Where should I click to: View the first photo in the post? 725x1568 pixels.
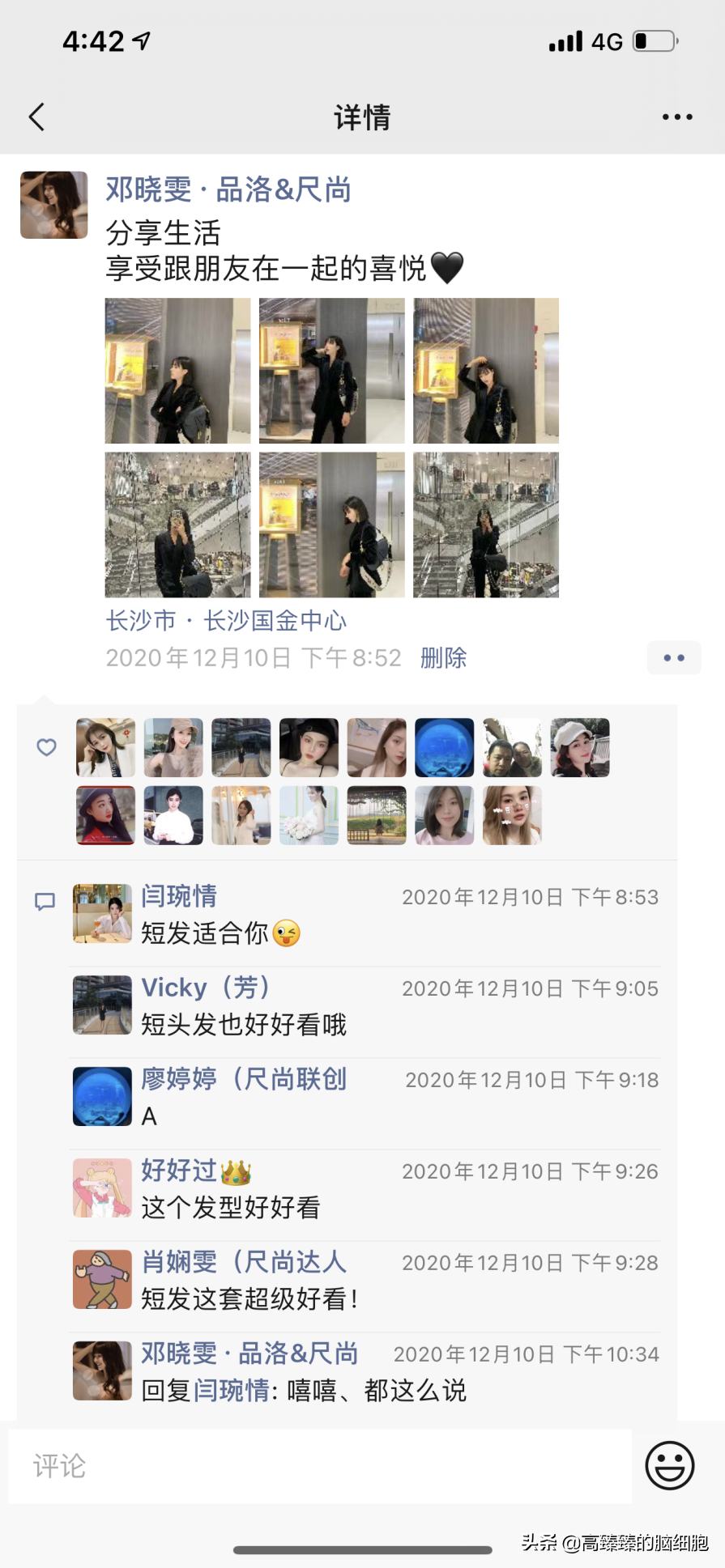(178, 371)
